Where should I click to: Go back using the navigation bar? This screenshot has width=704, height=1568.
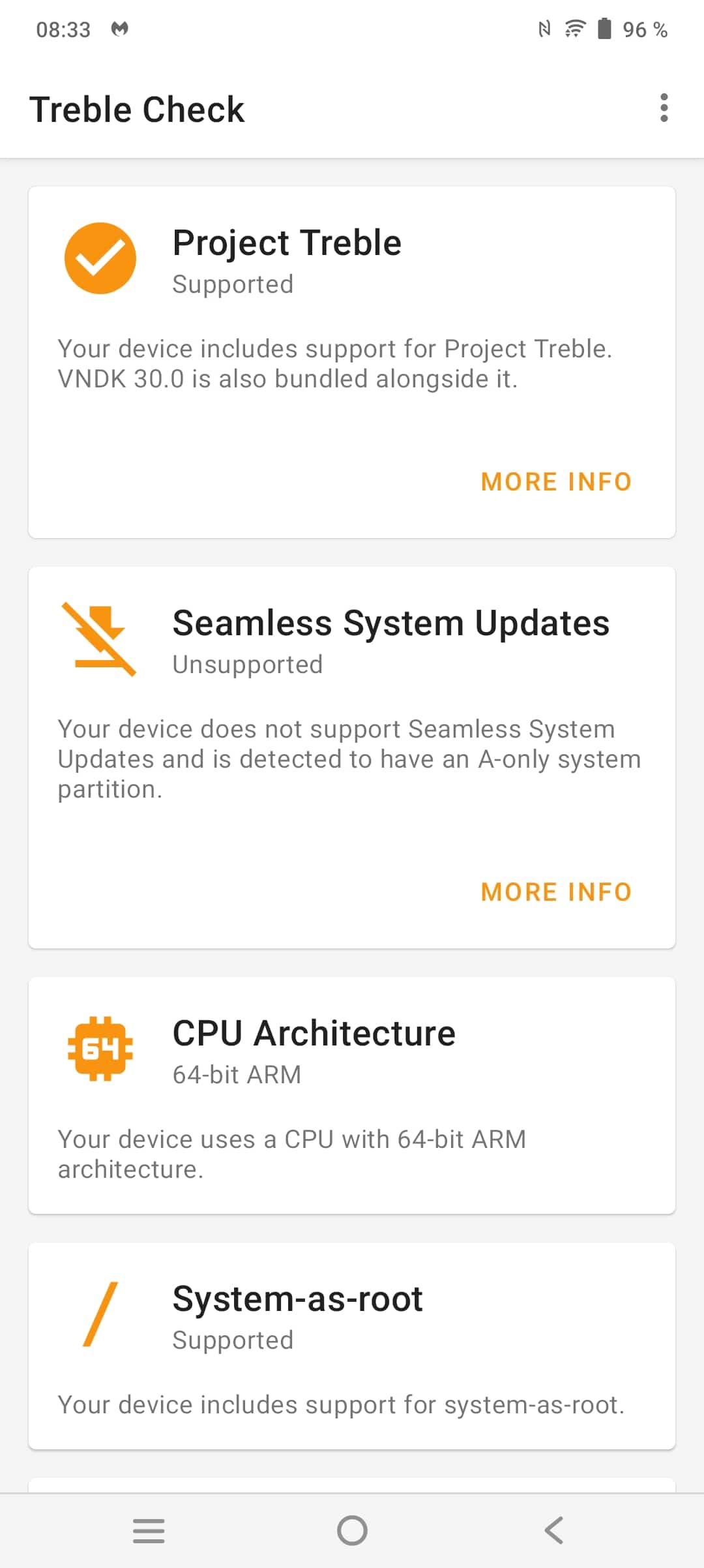[x=554, y=1530]
